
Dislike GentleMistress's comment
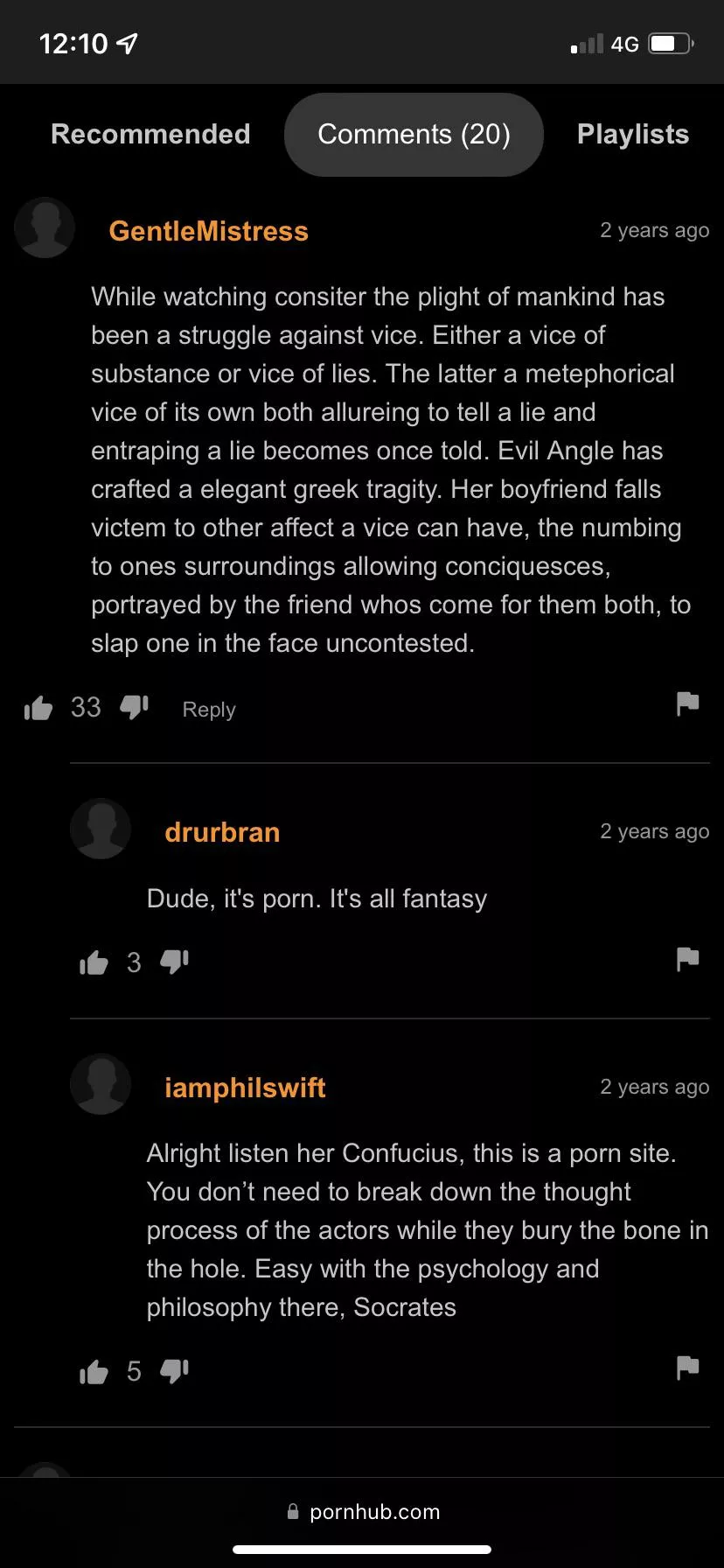(134, 707)
